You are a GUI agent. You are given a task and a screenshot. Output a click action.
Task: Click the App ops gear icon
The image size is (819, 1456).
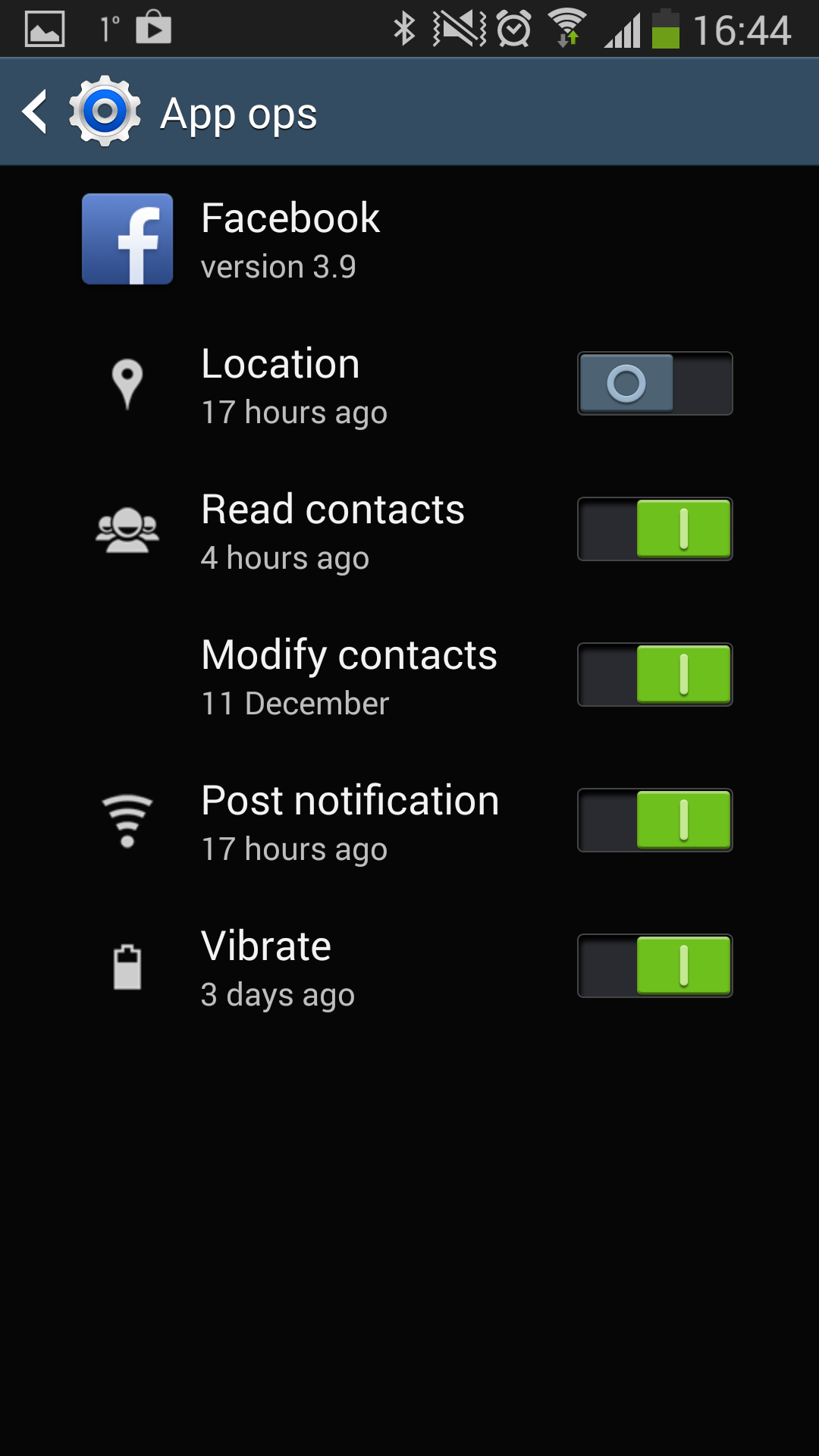tap(104, 111)
